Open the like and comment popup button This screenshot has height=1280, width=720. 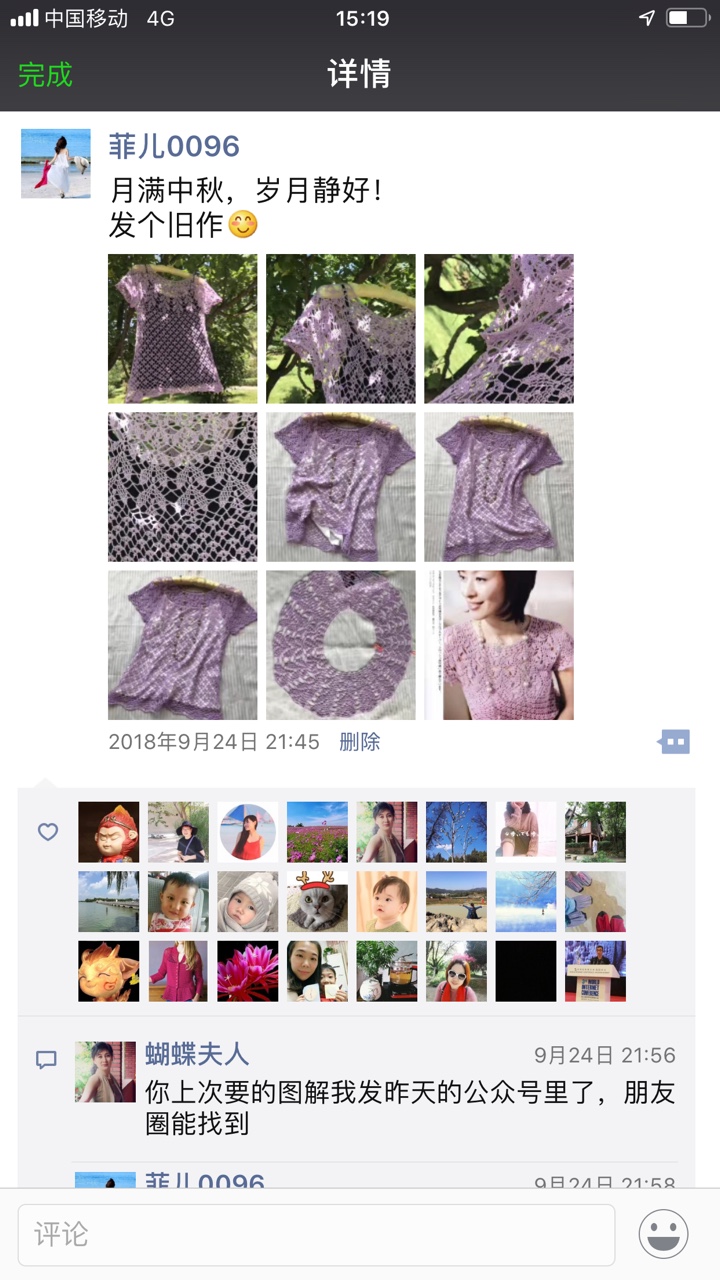tap(675, 742)
